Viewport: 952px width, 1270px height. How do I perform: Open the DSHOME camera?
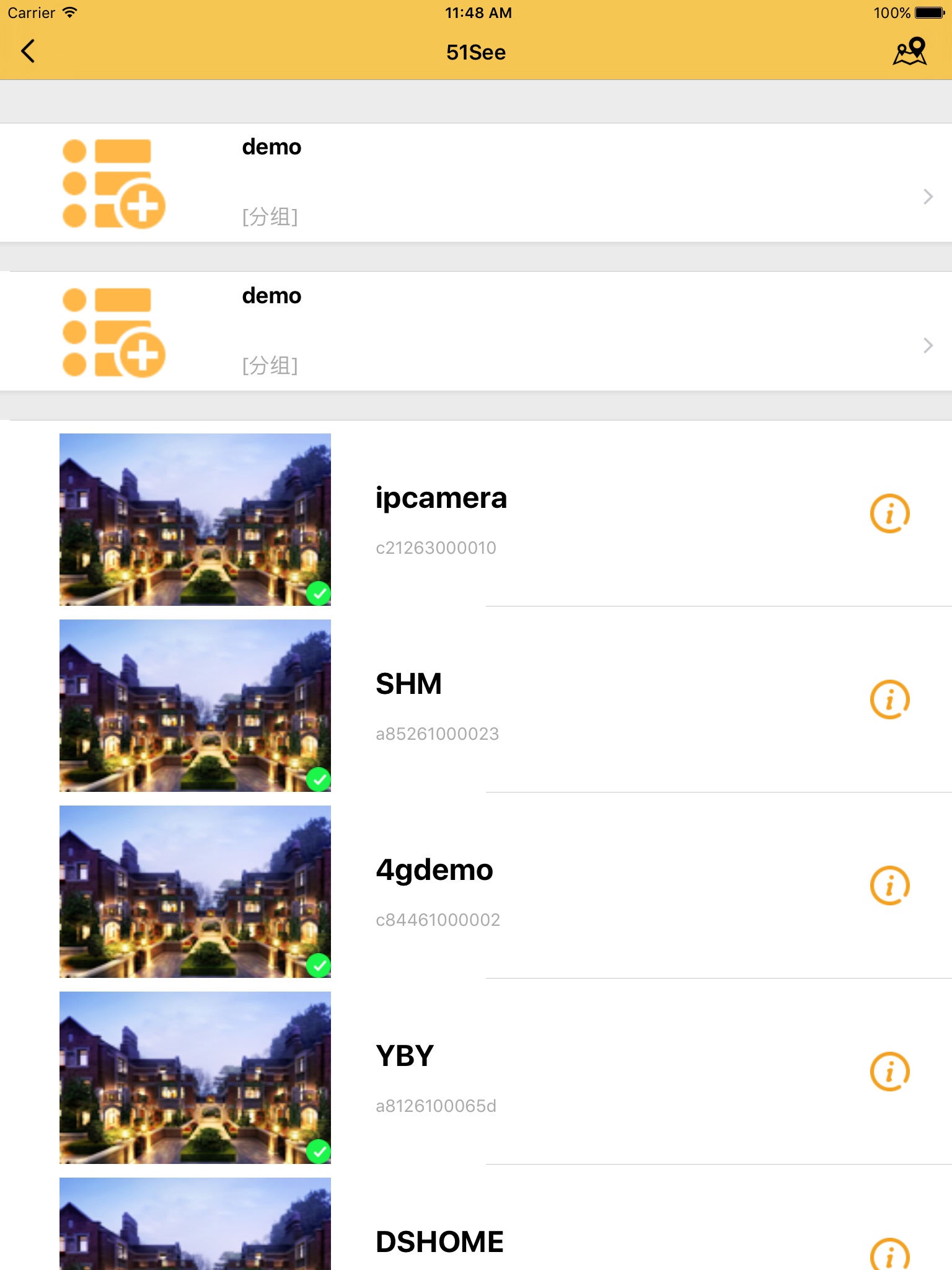click(x=195, y=1225)
